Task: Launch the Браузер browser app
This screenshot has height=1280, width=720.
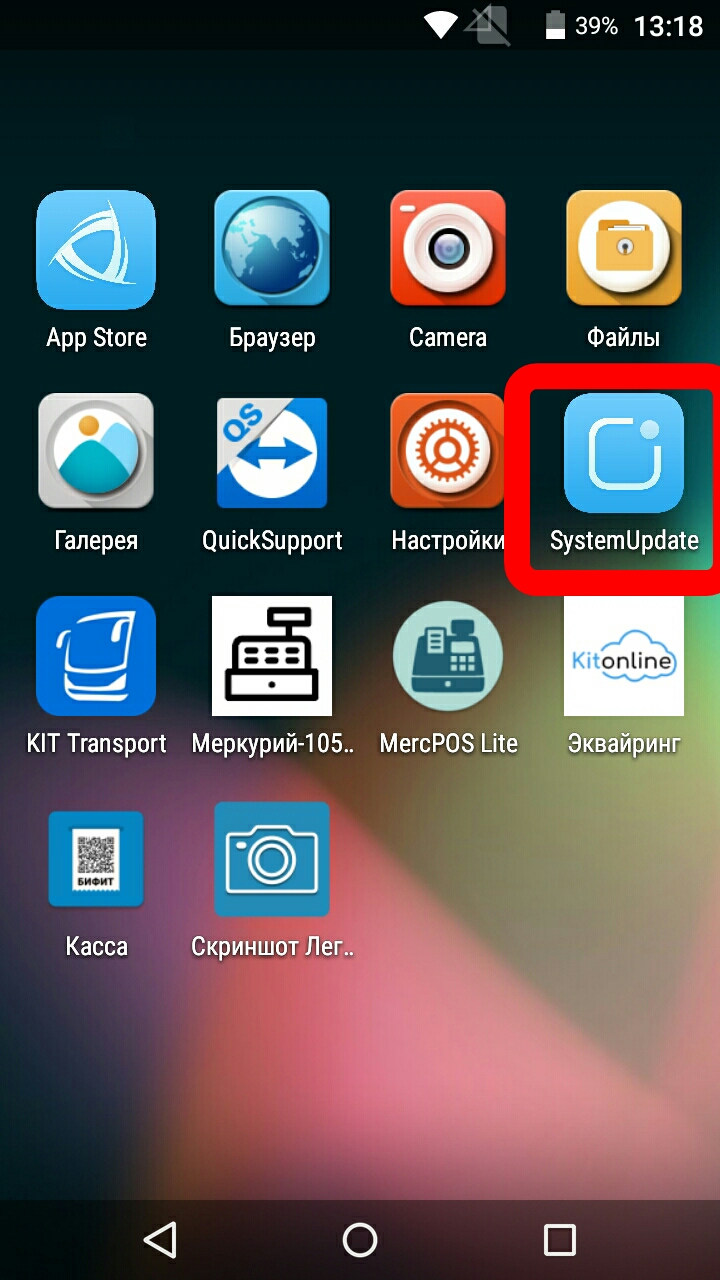Action: click(x=272, y=250)
